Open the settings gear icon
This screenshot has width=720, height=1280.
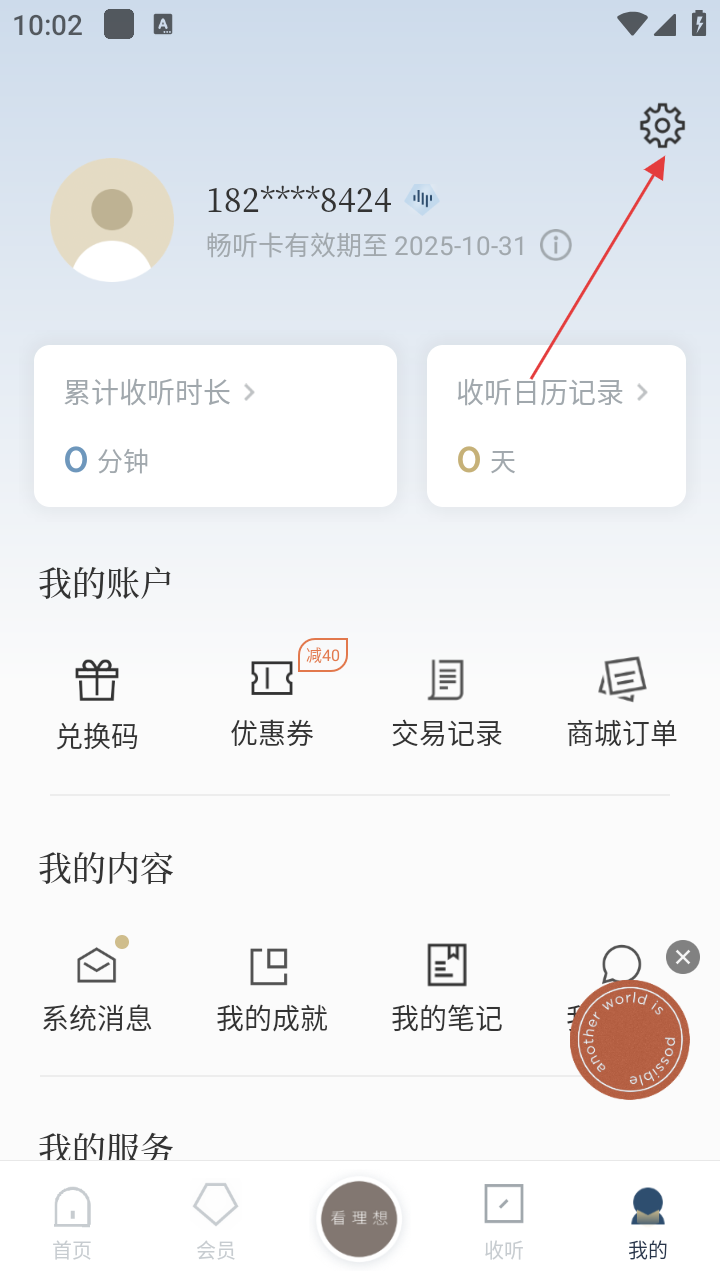[662, 126]
